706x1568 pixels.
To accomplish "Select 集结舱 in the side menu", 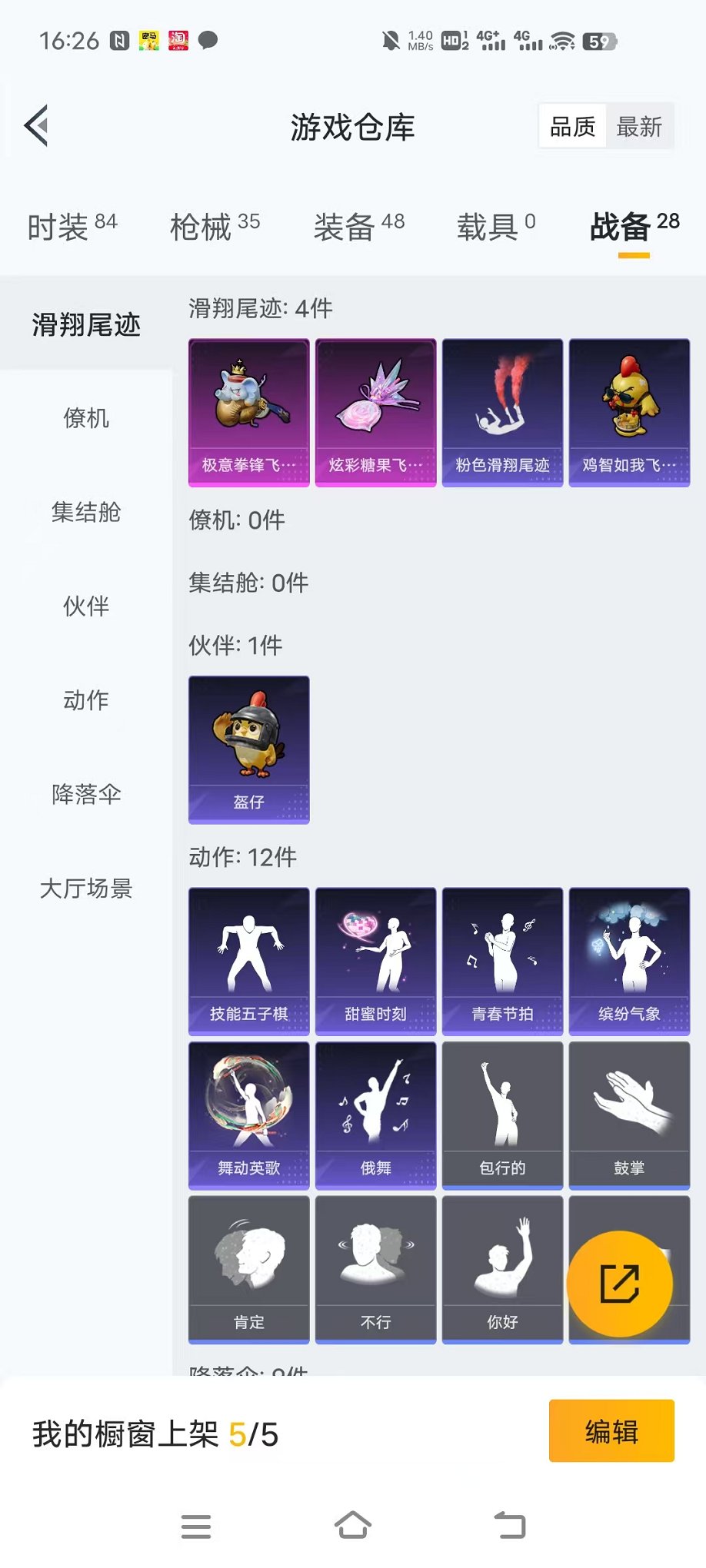I will 86,513.
